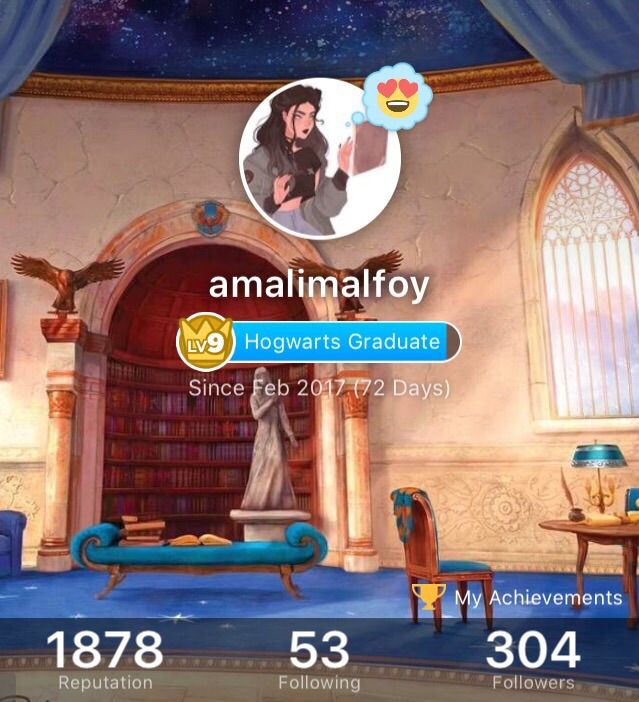View the 53 Following list
639x702 pixels.
tap(319, 660)
